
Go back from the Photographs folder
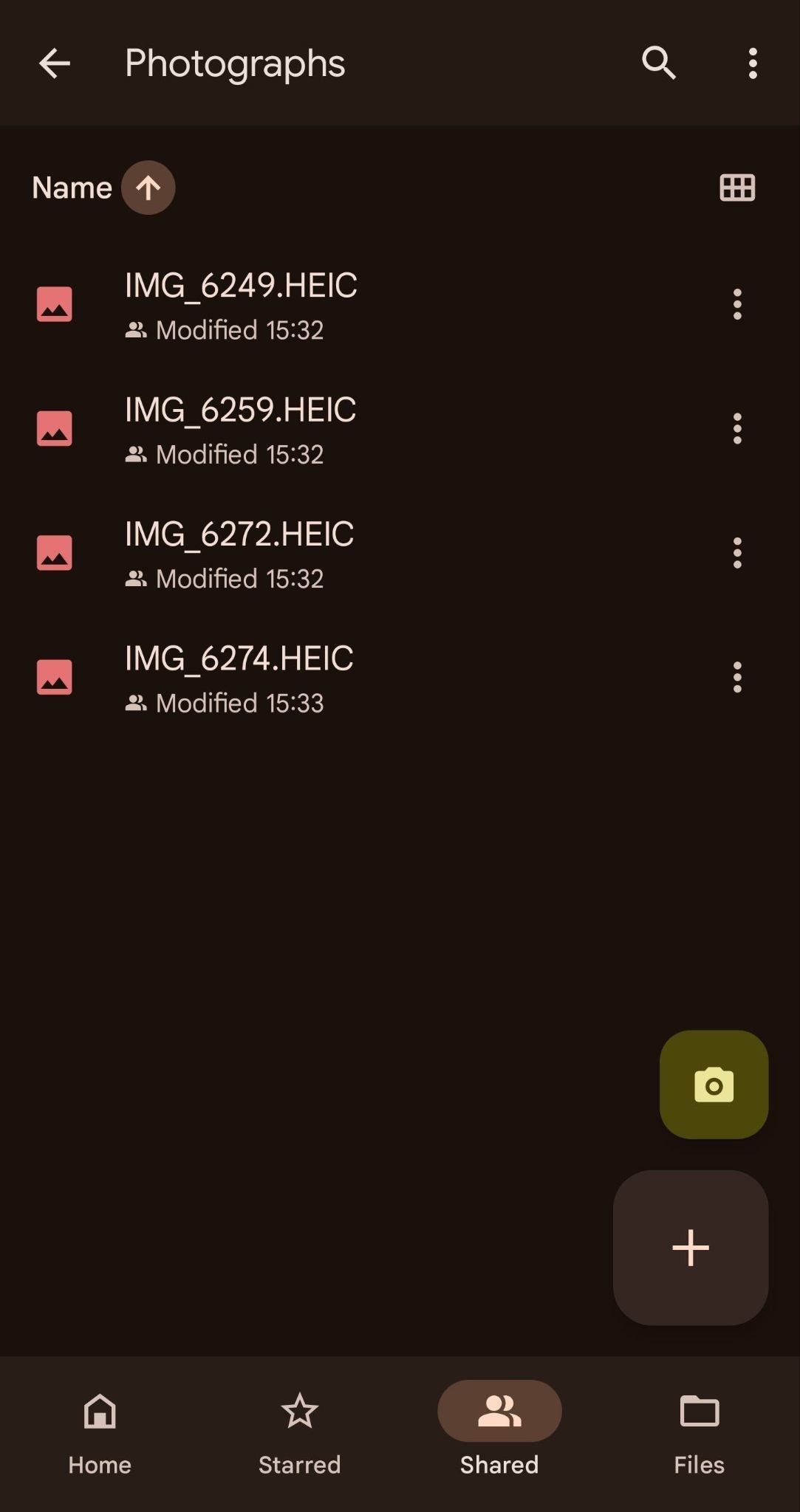pos(55,63)
